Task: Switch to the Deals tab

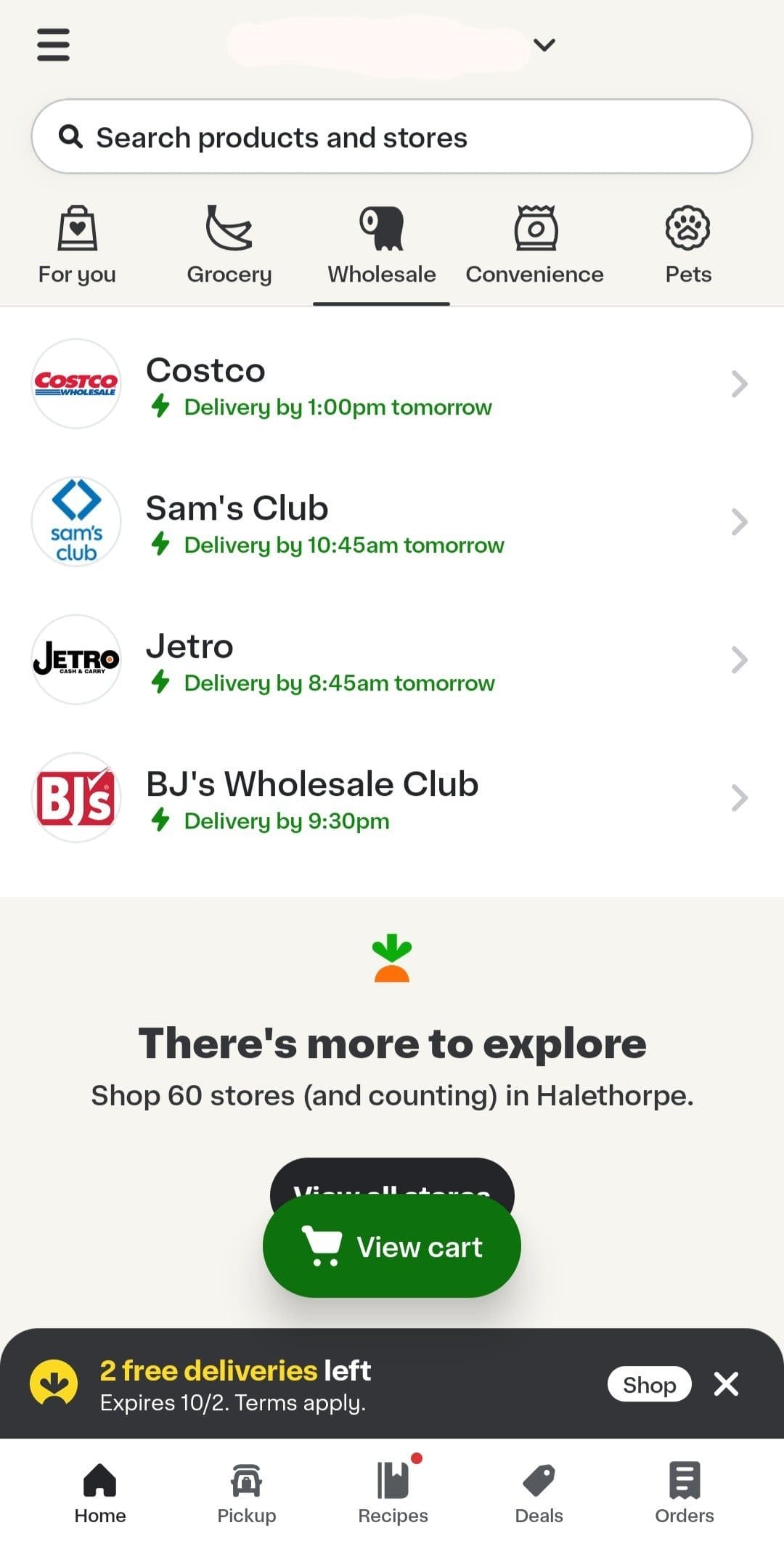Action: coord(539,1492)
